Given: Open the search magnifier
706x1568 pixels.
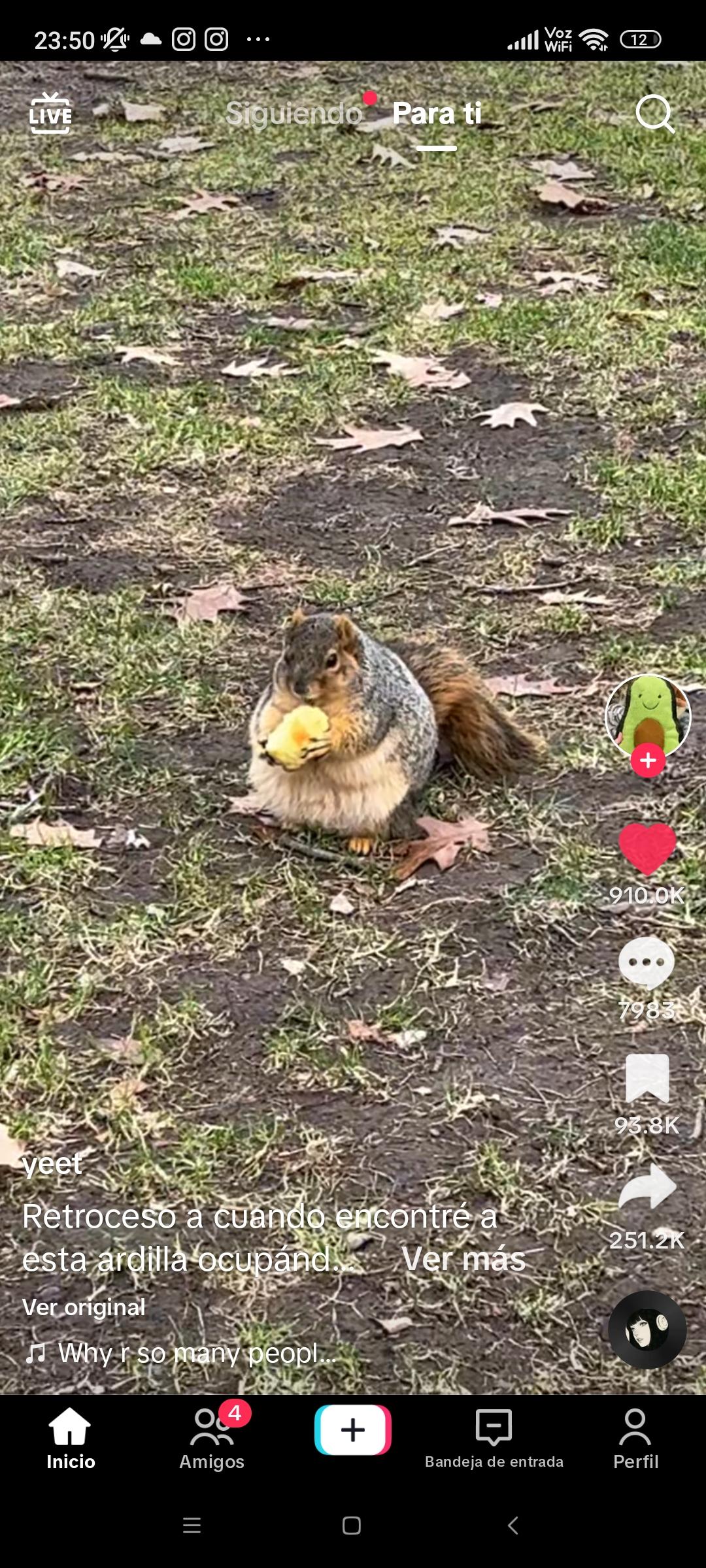Looking at the screenshot, I should [654, 114].
